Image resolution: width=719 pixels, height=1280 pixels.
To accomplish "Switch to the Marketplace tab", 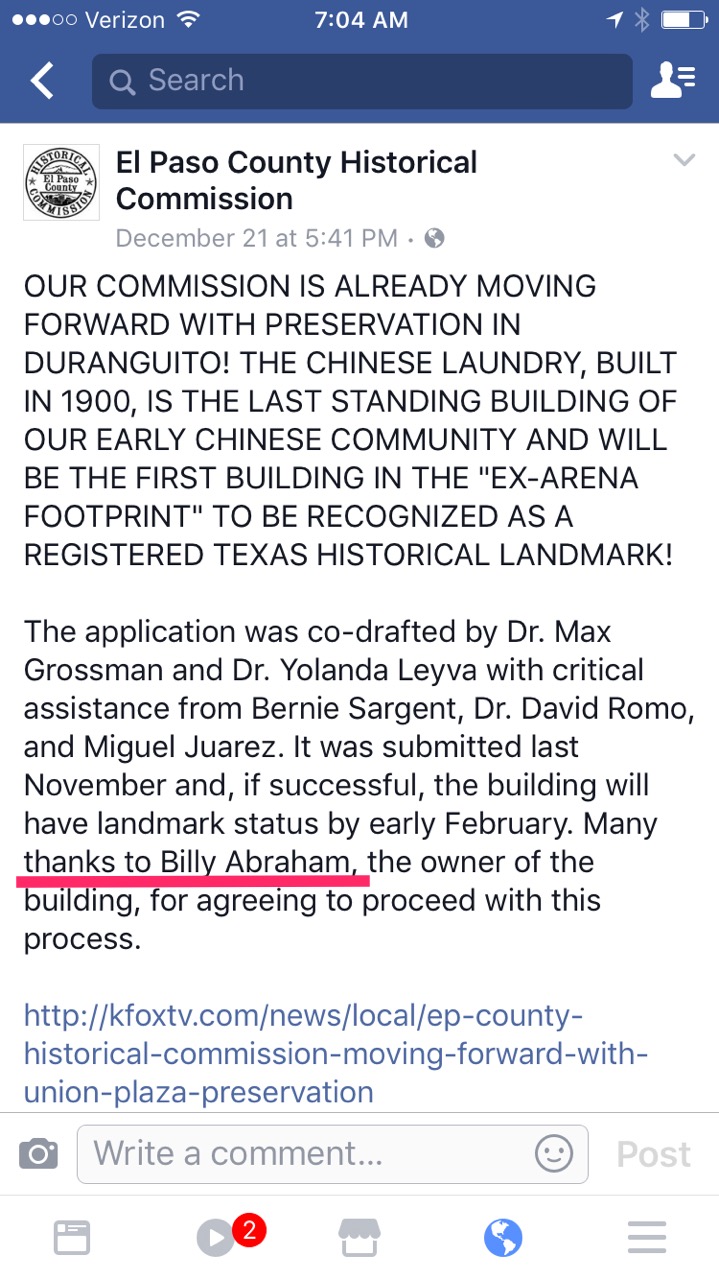I will click(359, 1238).
